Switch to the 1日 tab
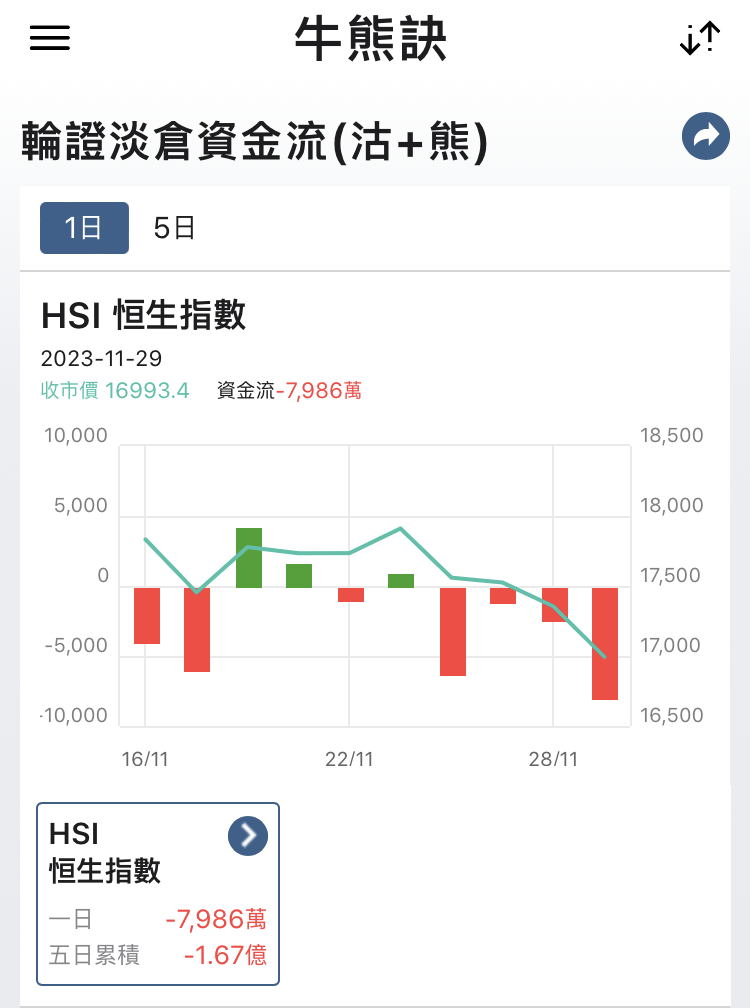This screenshot has height=1008, width=750. (84, 228)
